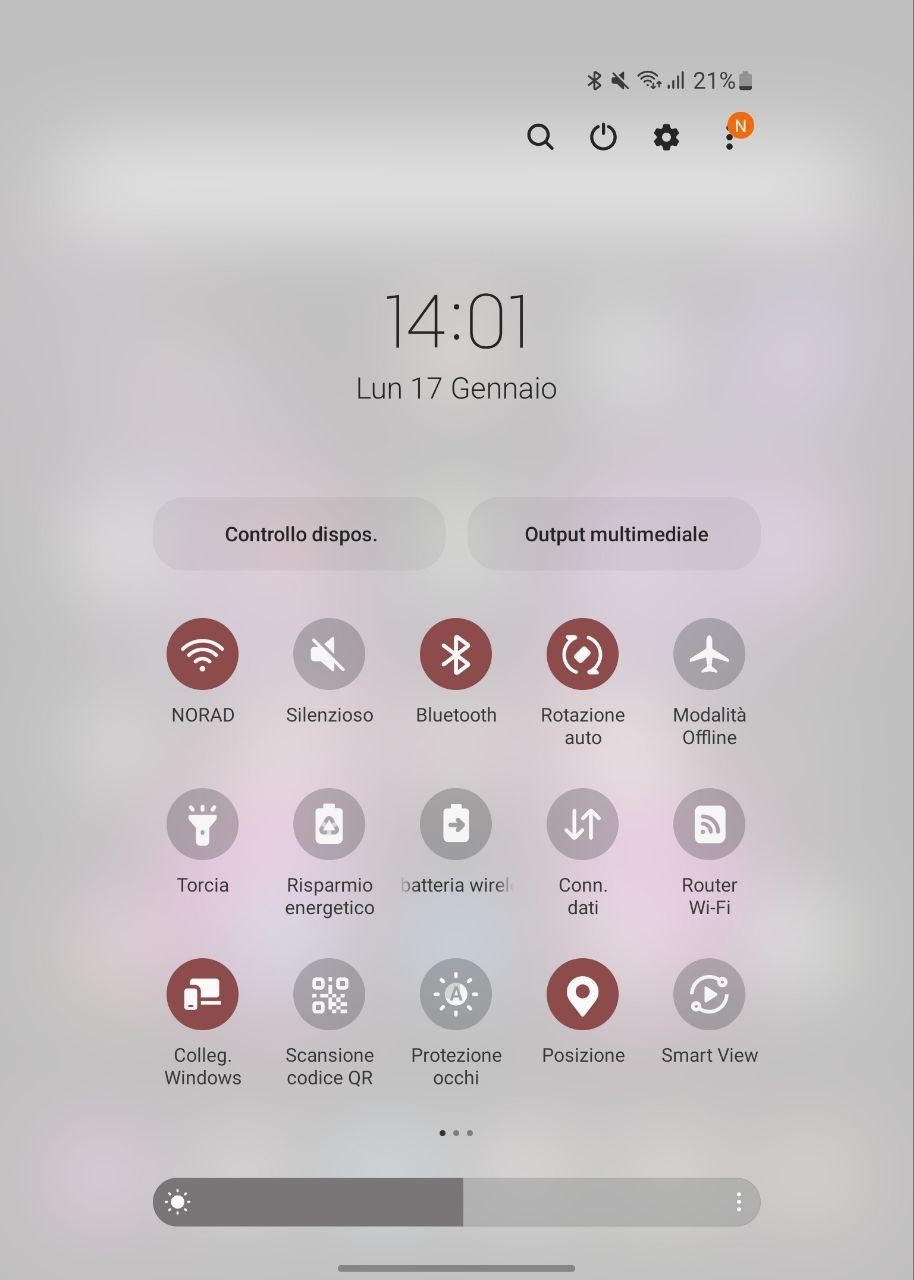Open brightness slider options menu
The width and height of the screenshot is (914, 1280).
(738, 1202)
